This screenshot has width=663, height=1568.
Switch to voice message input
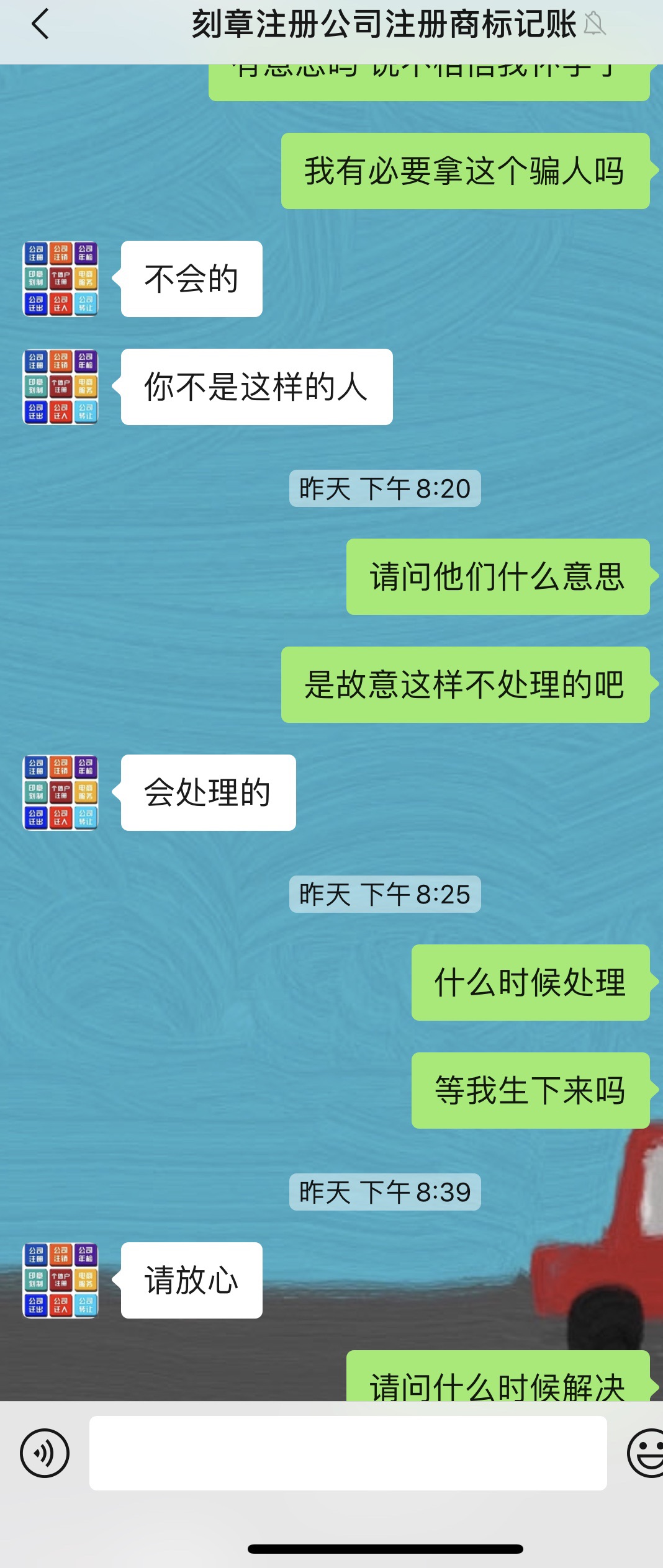point(45,1453)
